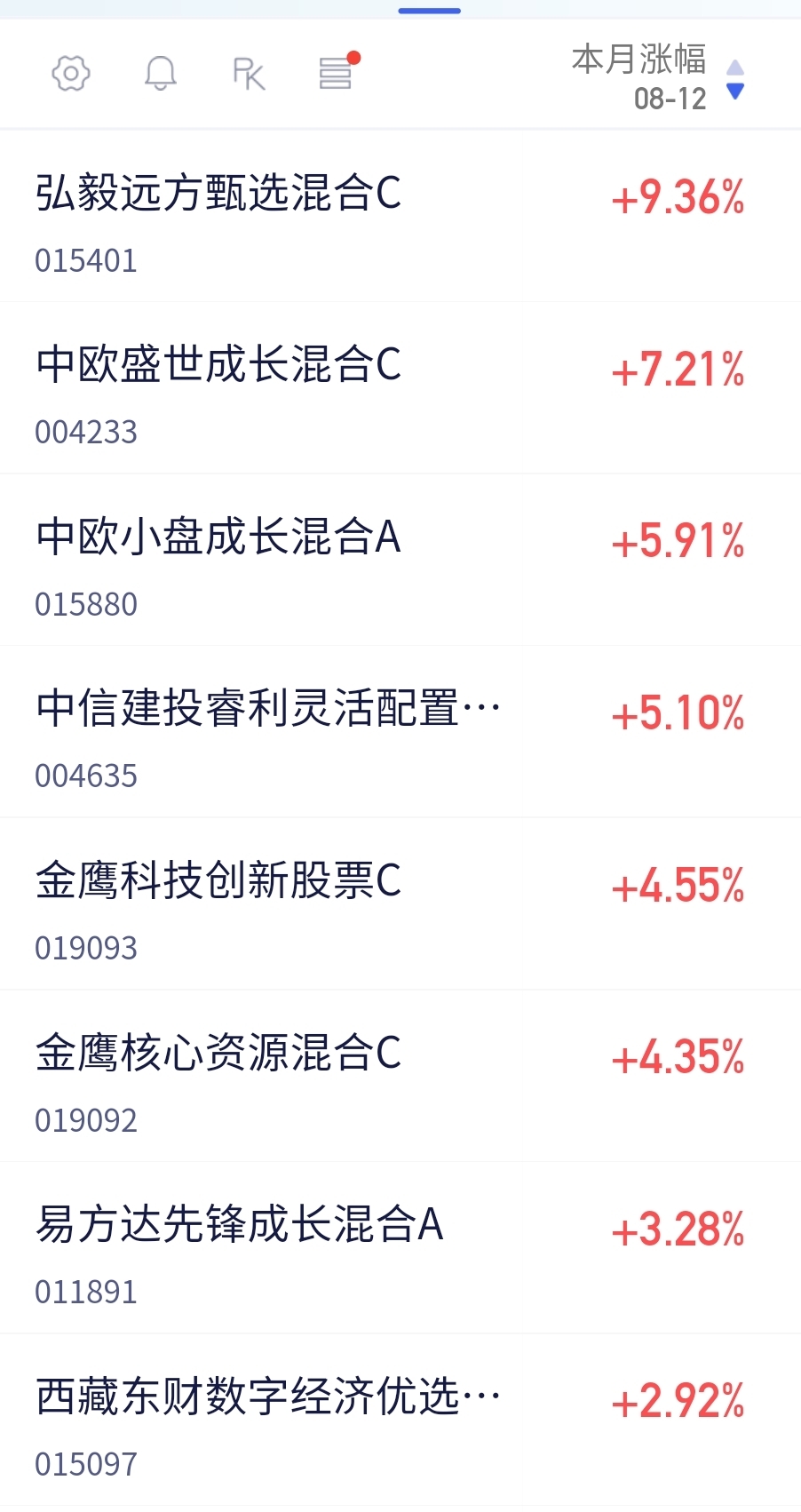Screen dimensions: 801x1512
Task: Open fund 中欧盛世成长混合C
Action: click(x=400, y=388)
